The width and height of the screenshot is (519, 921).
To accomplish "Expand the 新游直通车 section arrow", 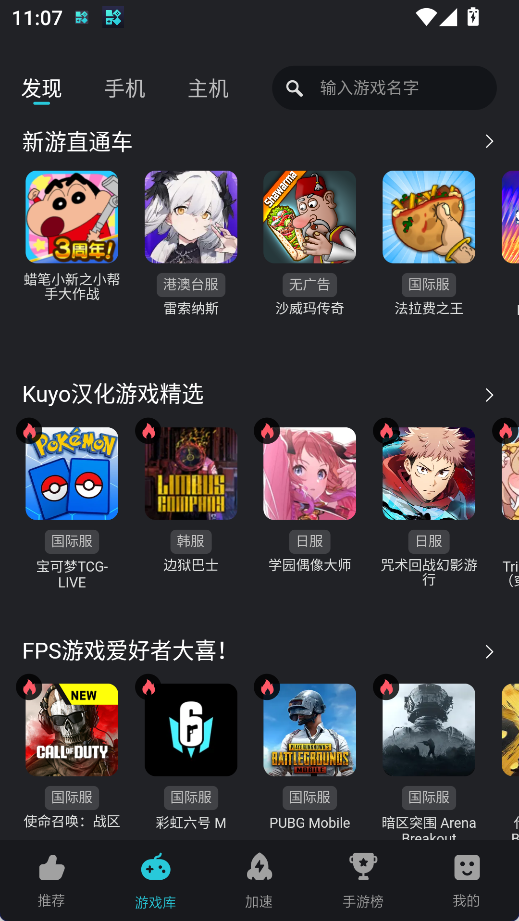I will coord(489,142).
